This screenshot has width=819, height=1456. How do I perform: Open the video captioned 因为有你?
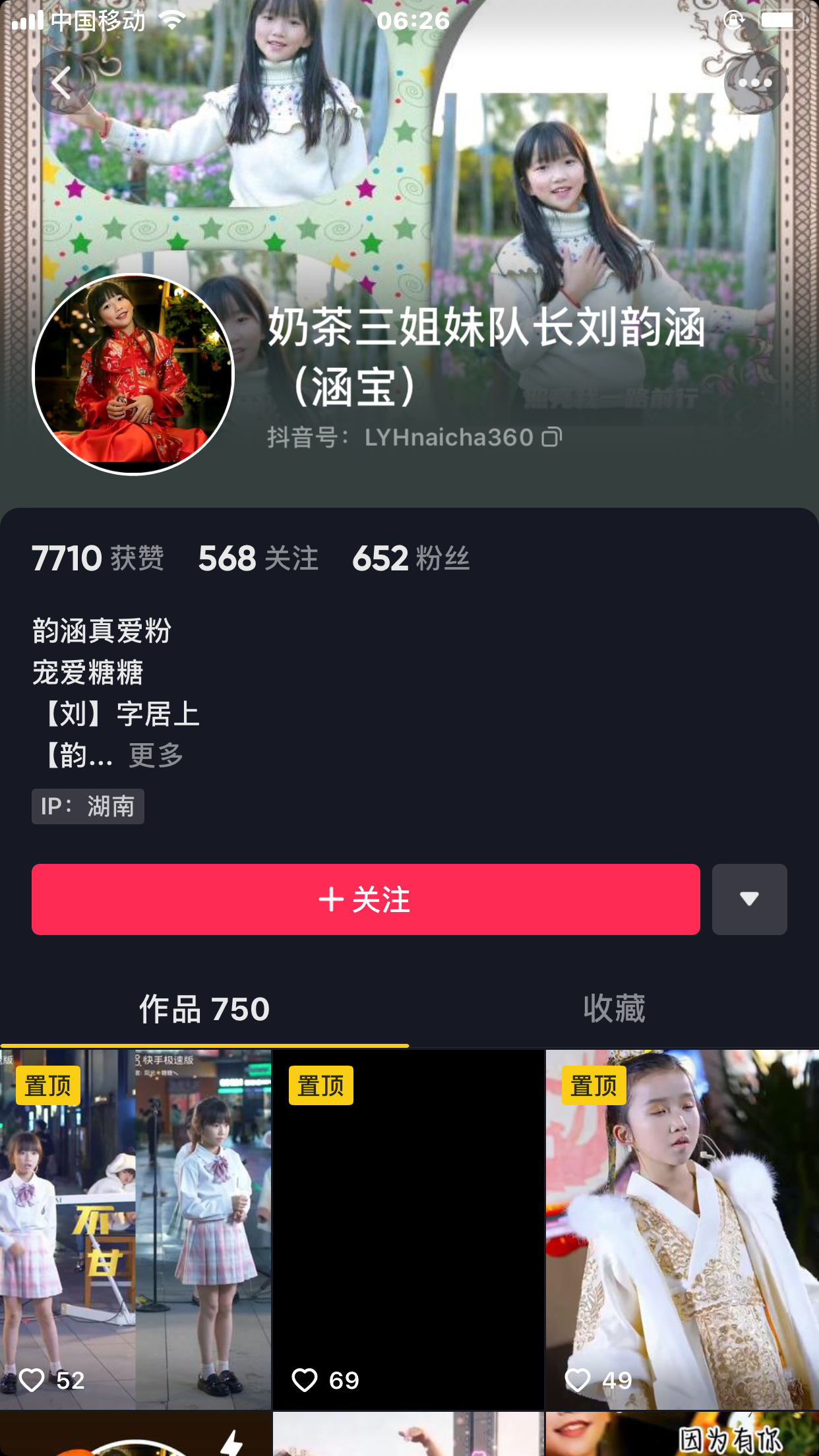click(682, 1436)
